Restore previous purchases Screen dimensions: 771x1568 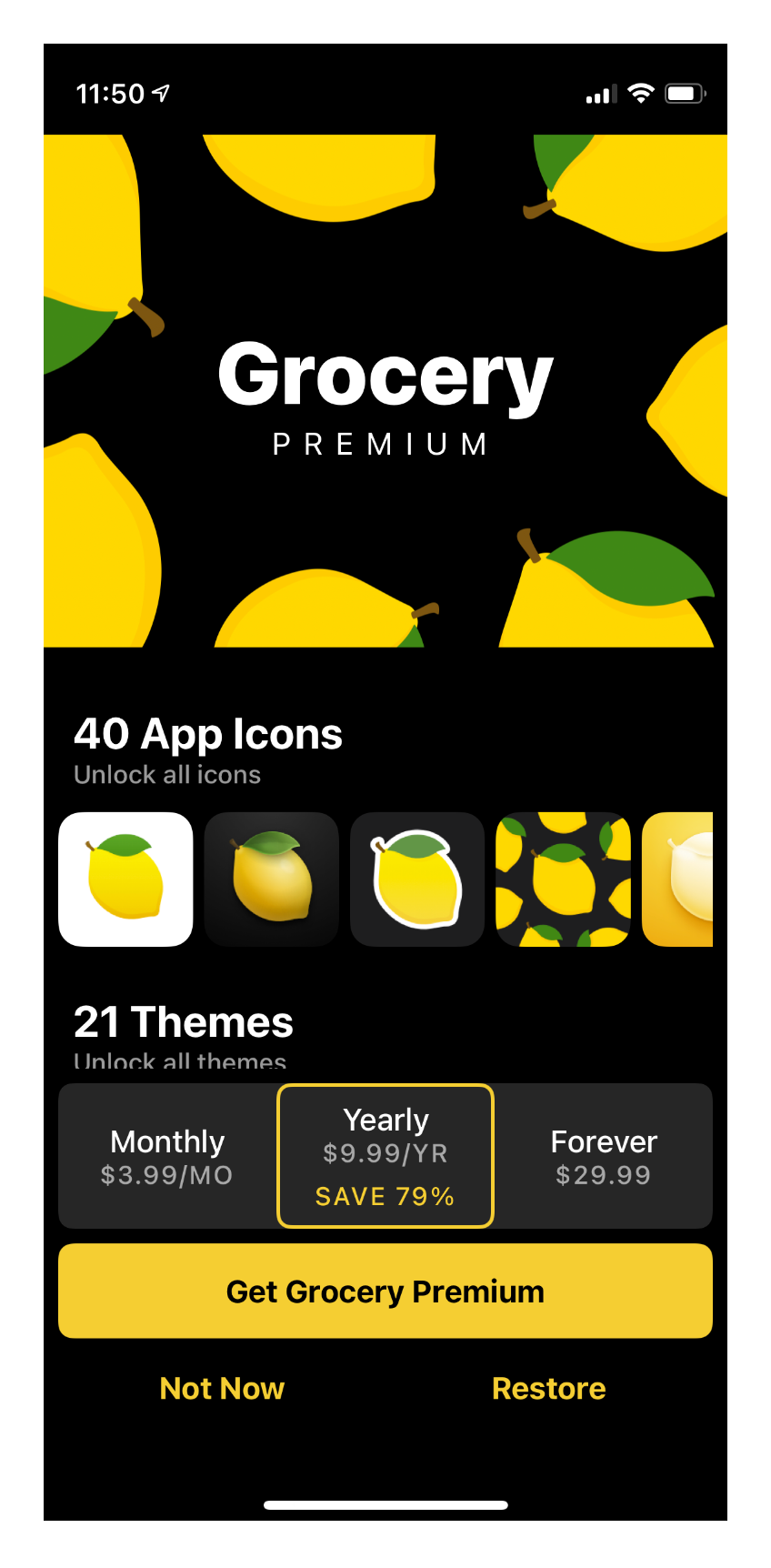click(548, 1388)
